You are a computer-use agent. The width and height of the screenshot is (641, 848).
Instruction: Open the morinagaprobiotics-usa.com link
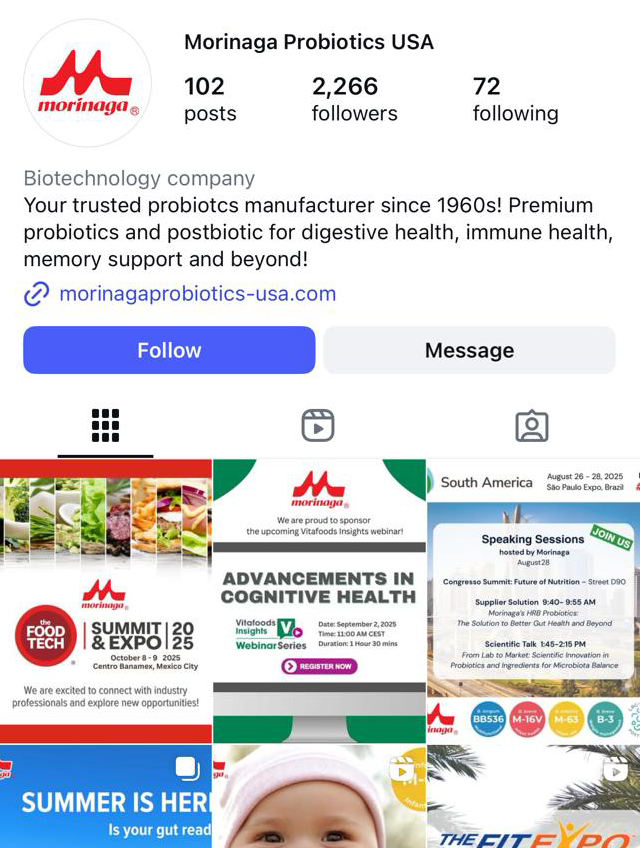[x=197, y=294]
